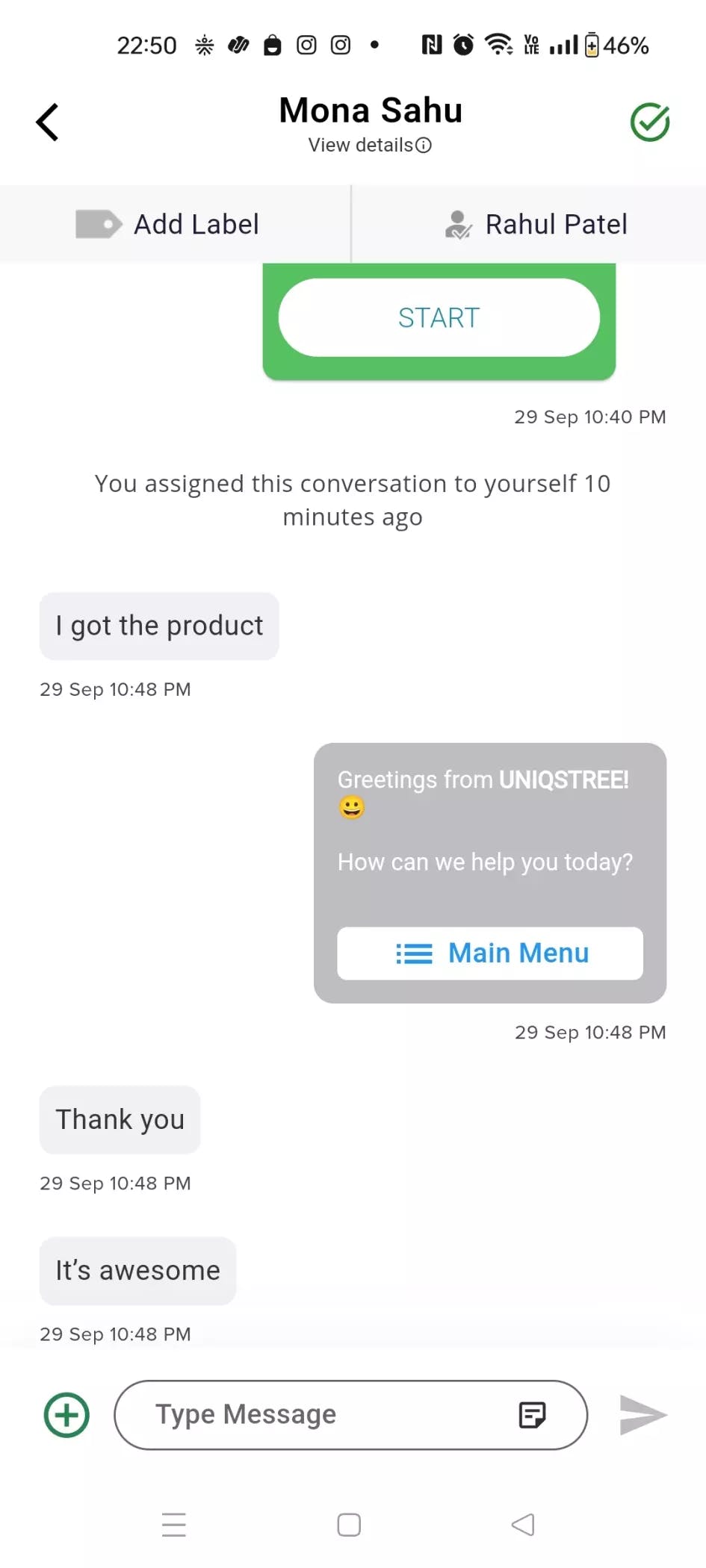The image size is (706, 1568).
Task: Open View details for Mona Sahu
Action: click(x=370, y=145)
